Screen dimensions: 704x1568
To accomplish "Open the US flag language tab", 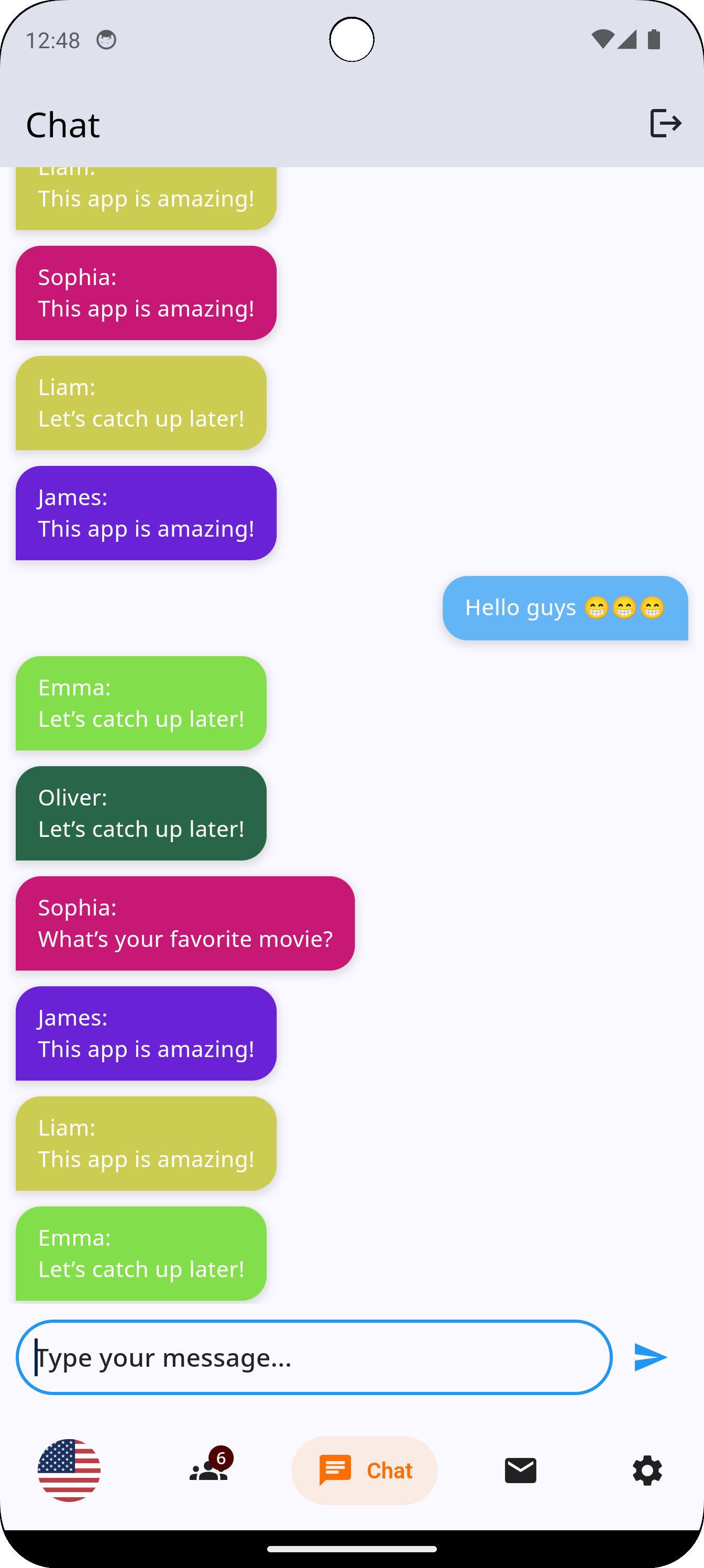I will (x=69, y=1470).
